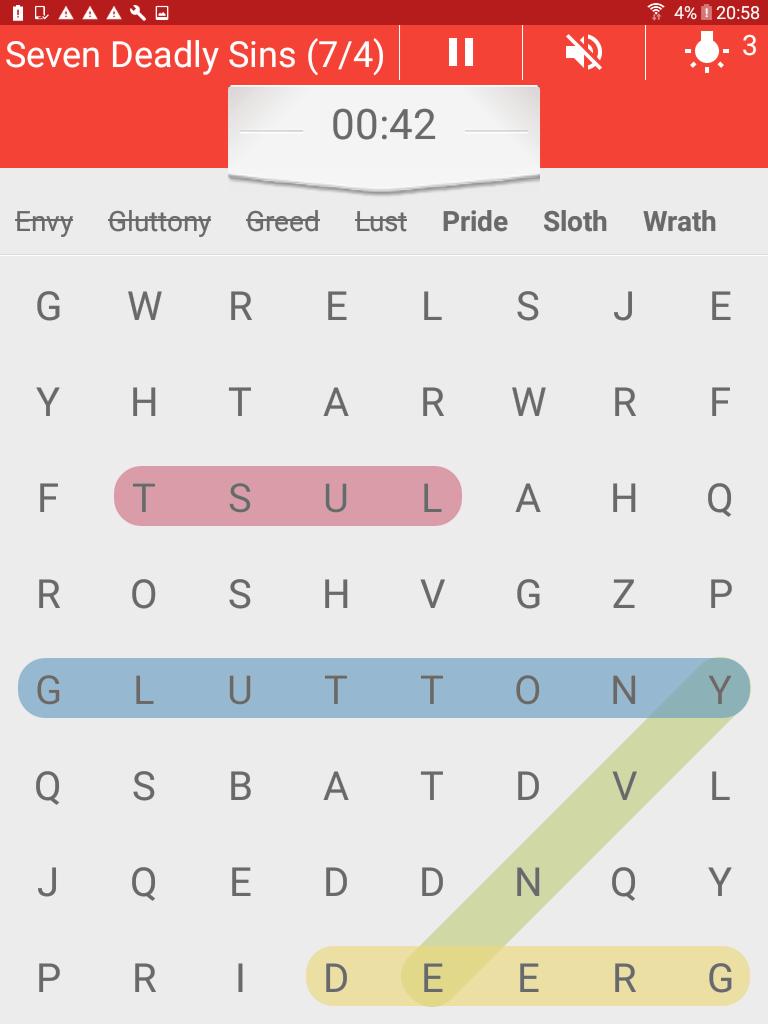The height and width of the screenshot is (1024, 768).
Task: Tap the crossed-out word Lust
Action: [381, 222]
